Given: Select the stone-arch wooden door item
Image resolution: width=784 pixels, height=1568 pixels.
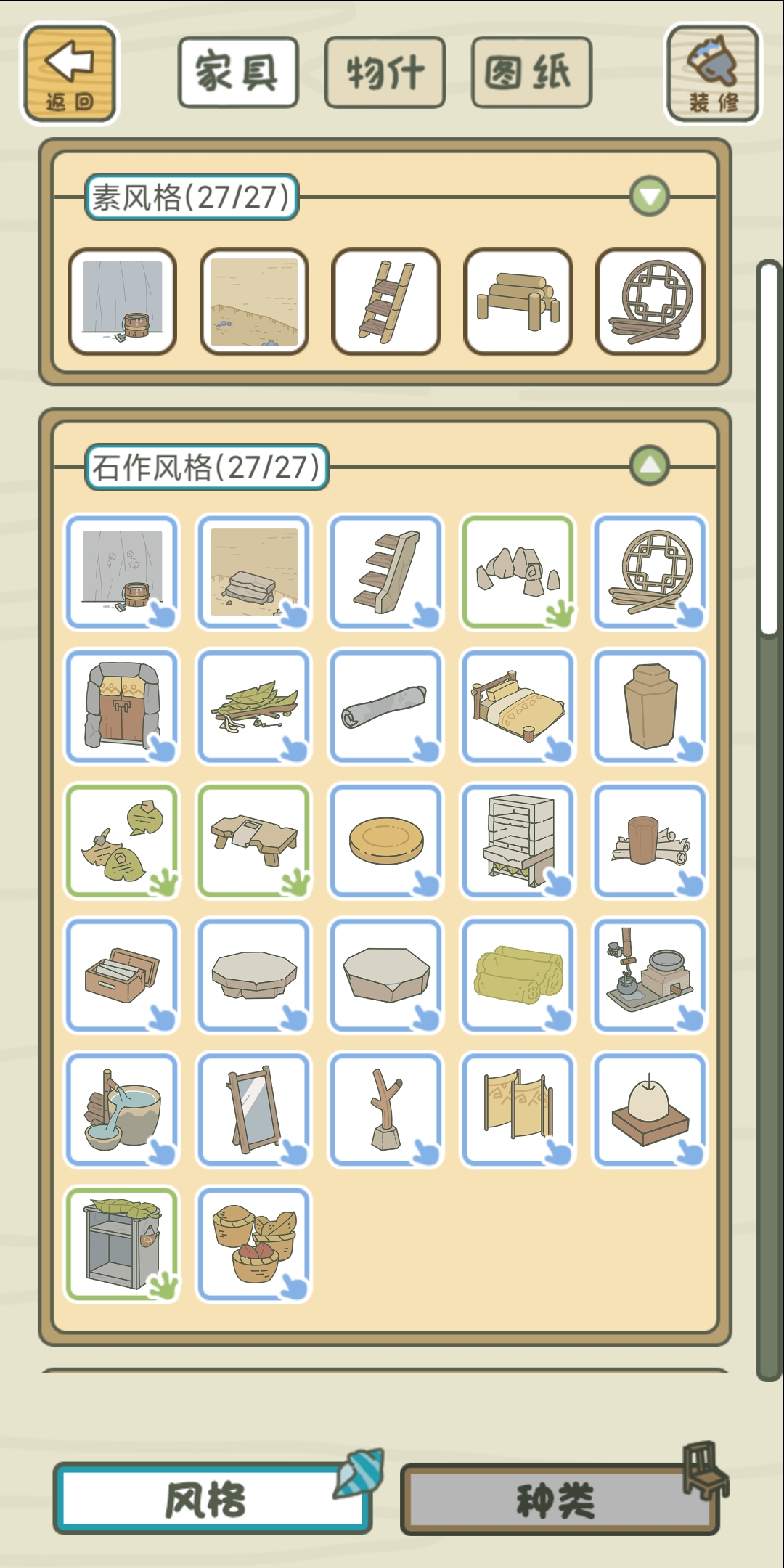Looking at the screenshot, I should [122, 706].
